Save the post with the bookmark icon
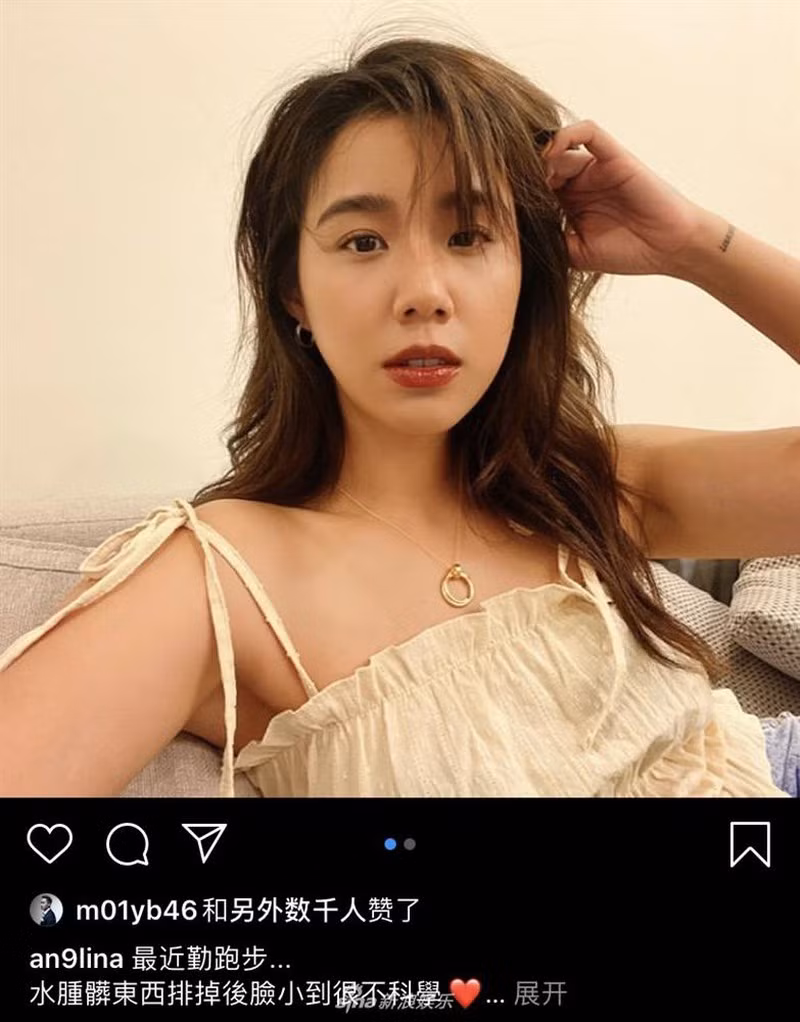Viewport: 800px width, 1022px height. pos(750,844)
